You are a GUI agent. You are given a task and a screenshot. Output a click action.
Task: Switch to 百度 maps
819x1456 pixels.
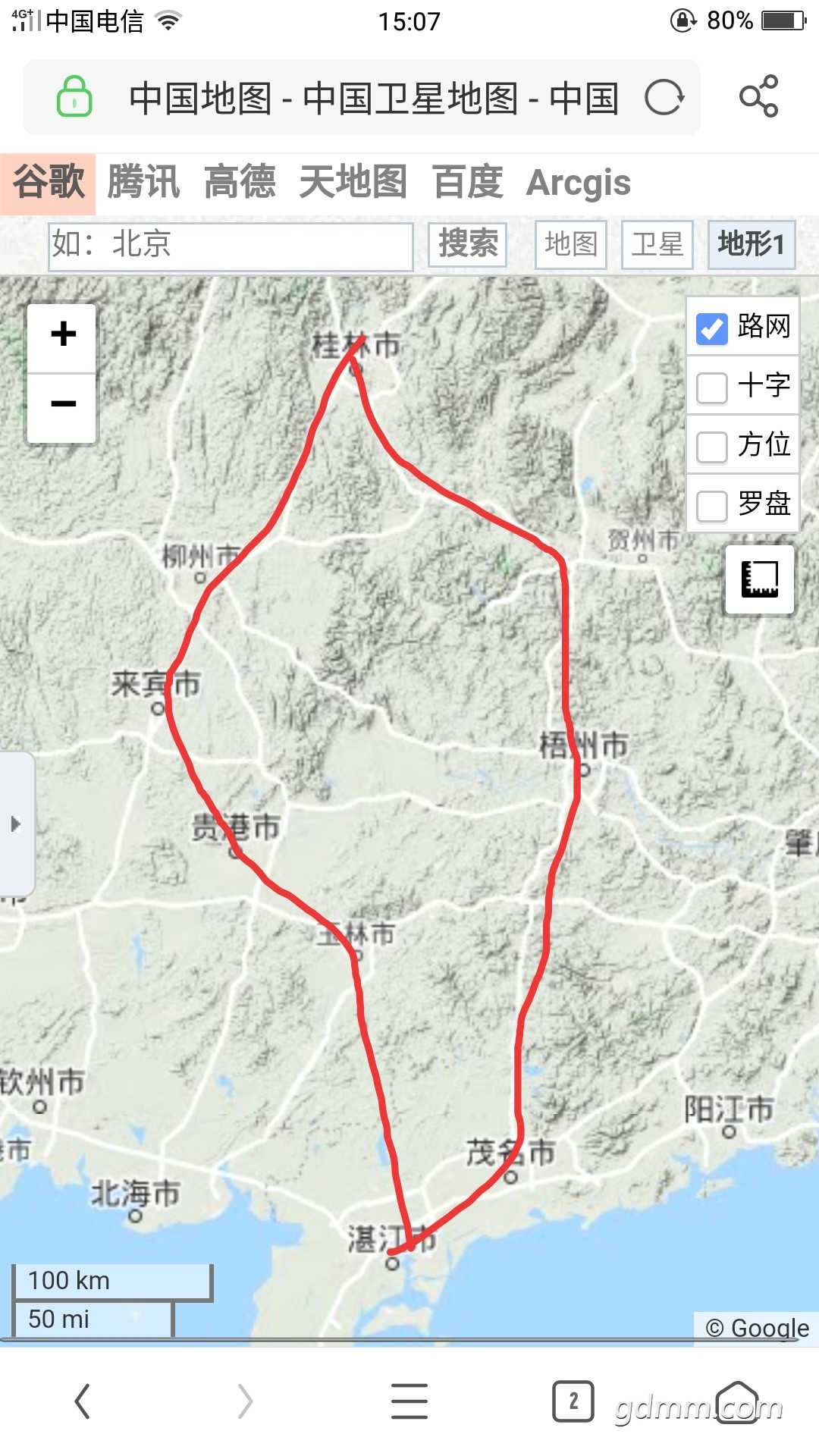[x=467, y=183]
